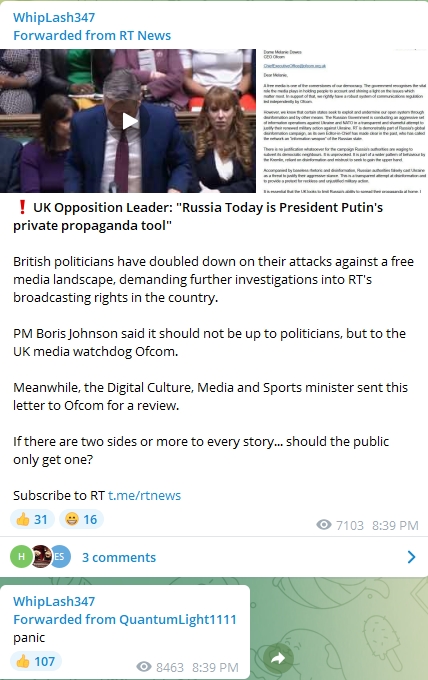428x680 pixels.
Task: Play the video in the RT News post
Action: point(129,121)
